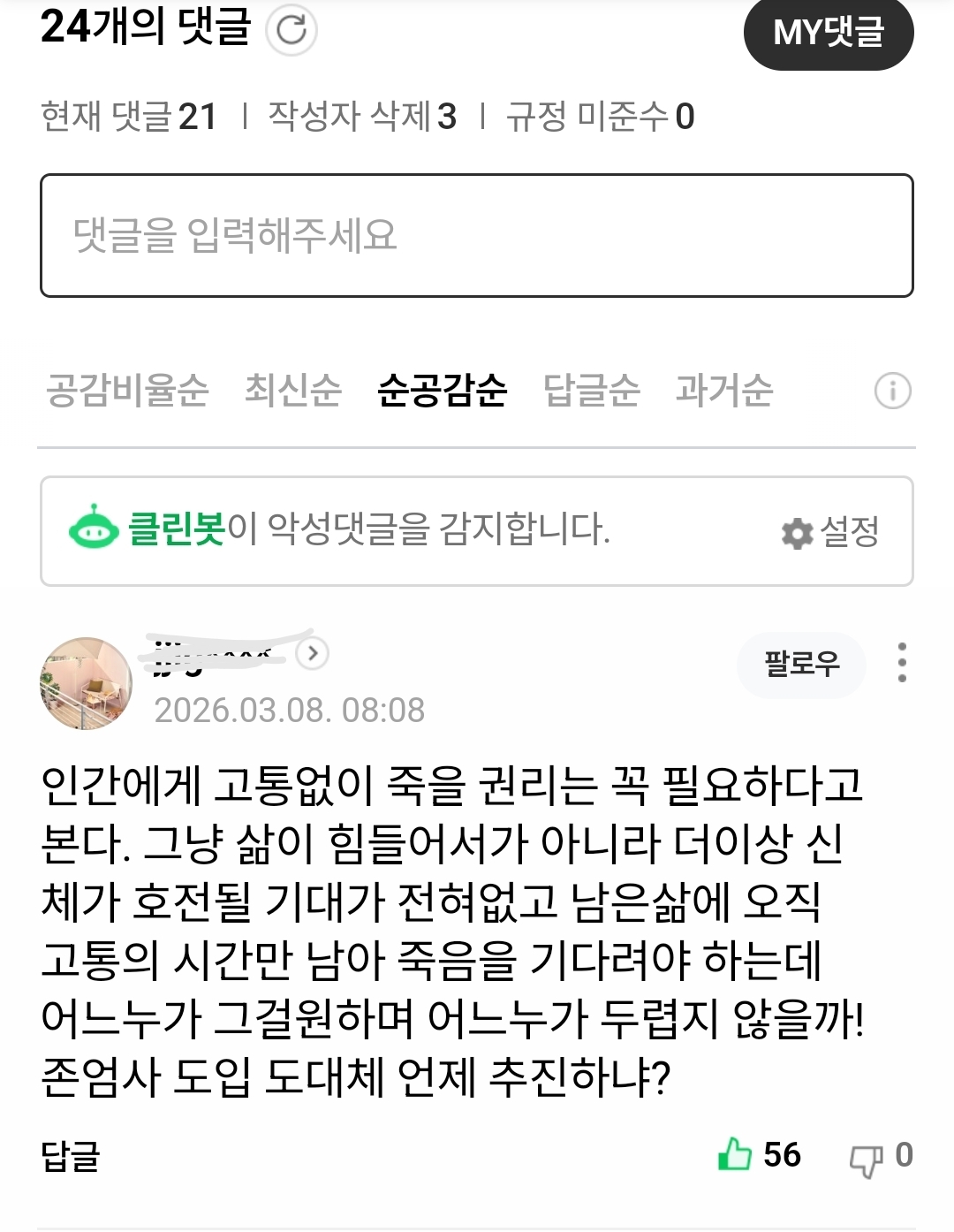Image resolution: width=954 pixels, height=1232 pixels.
Task: Follow this commenter with 팔로우
Action: 801,663
